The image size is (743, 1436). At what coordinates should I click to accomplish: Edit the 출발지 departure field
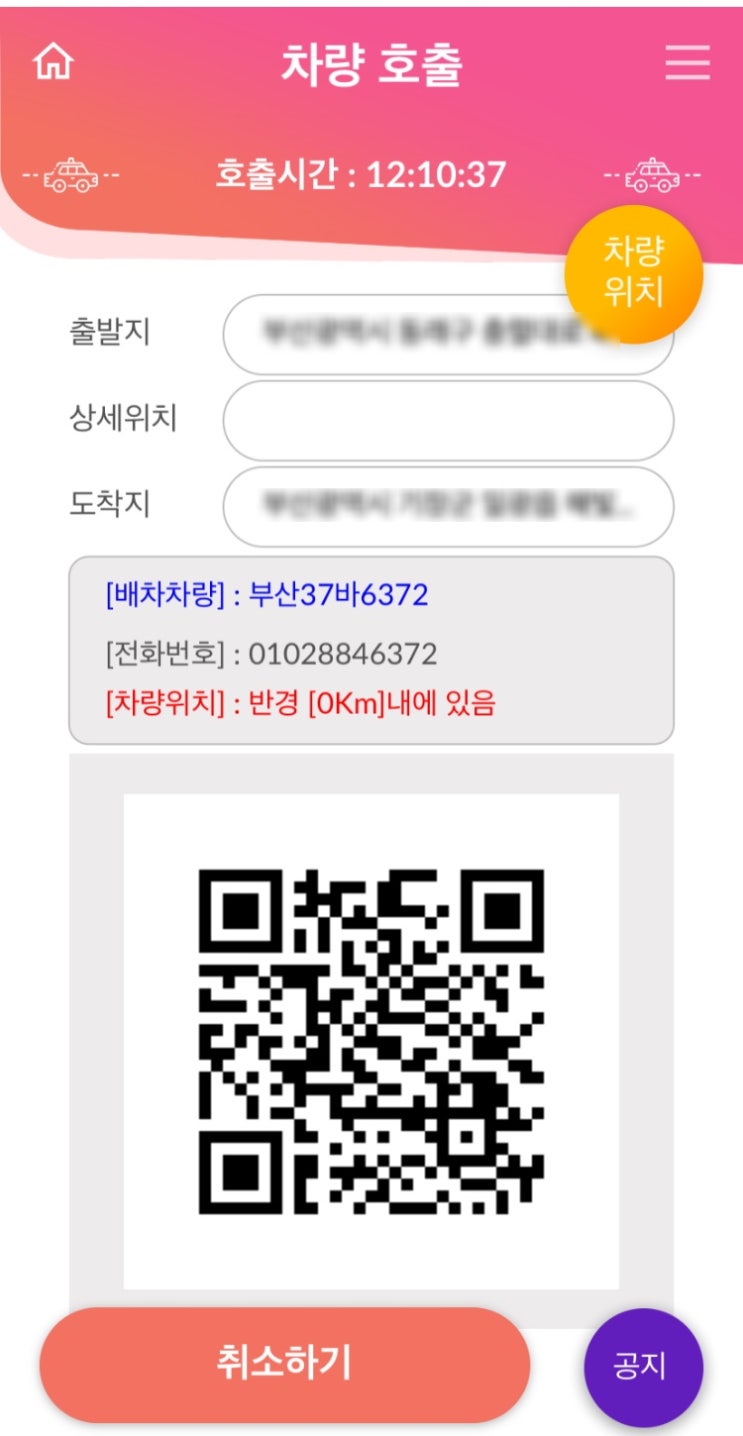448,334
